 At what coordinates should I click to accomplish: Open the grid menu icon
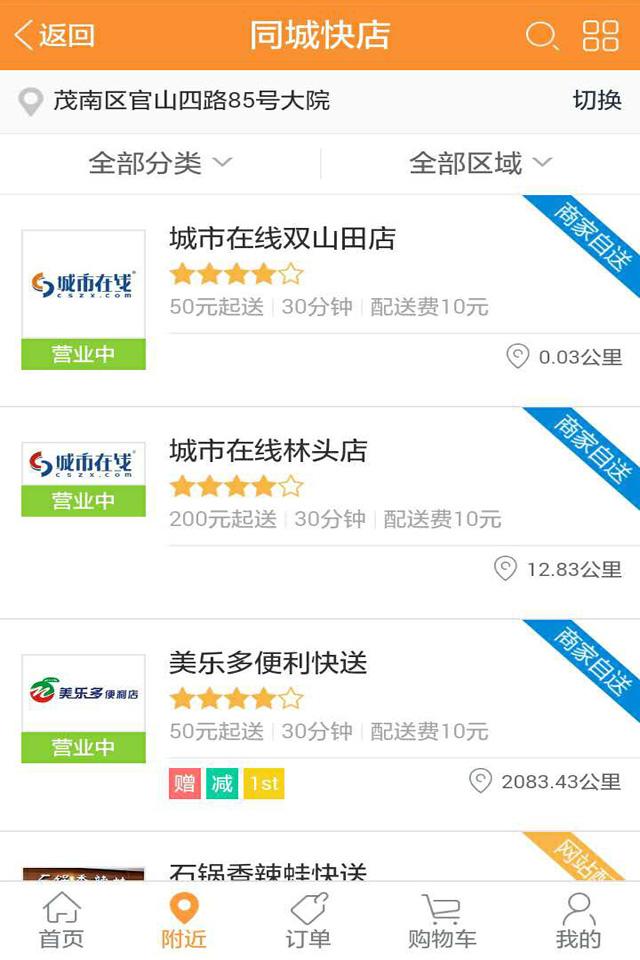601,36
